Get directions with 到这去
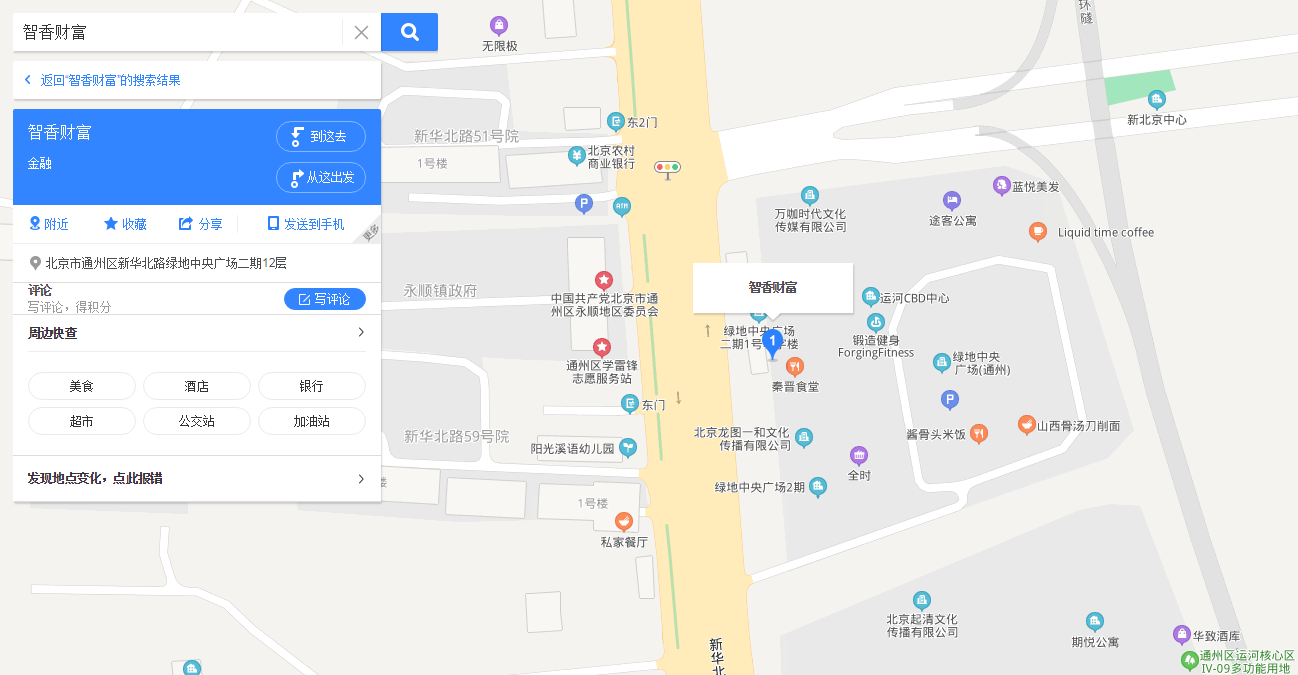Screen dimensions: 1298x675 tap(320, 137)
